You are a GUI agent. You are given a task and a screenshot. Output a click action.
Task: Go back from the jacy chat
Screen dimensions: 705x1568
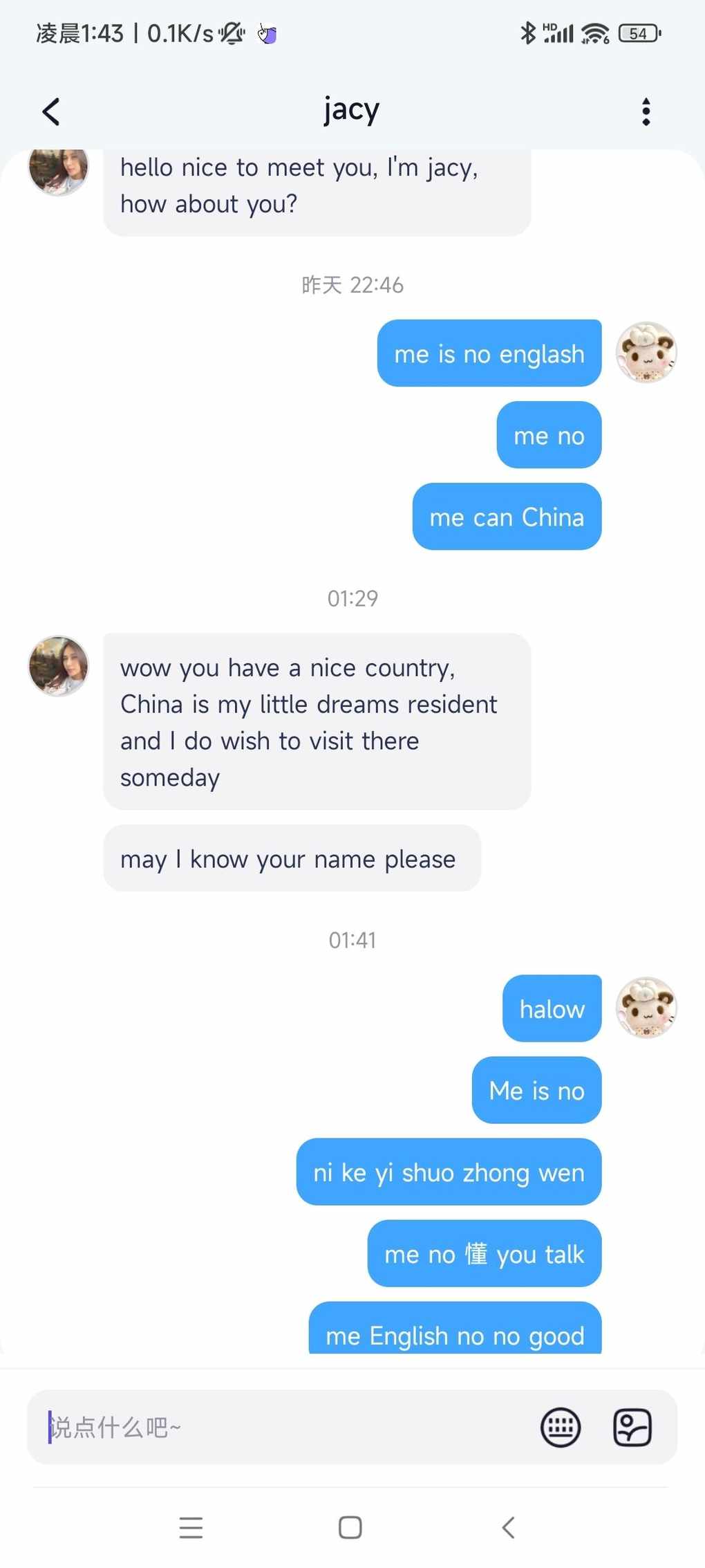51,111
